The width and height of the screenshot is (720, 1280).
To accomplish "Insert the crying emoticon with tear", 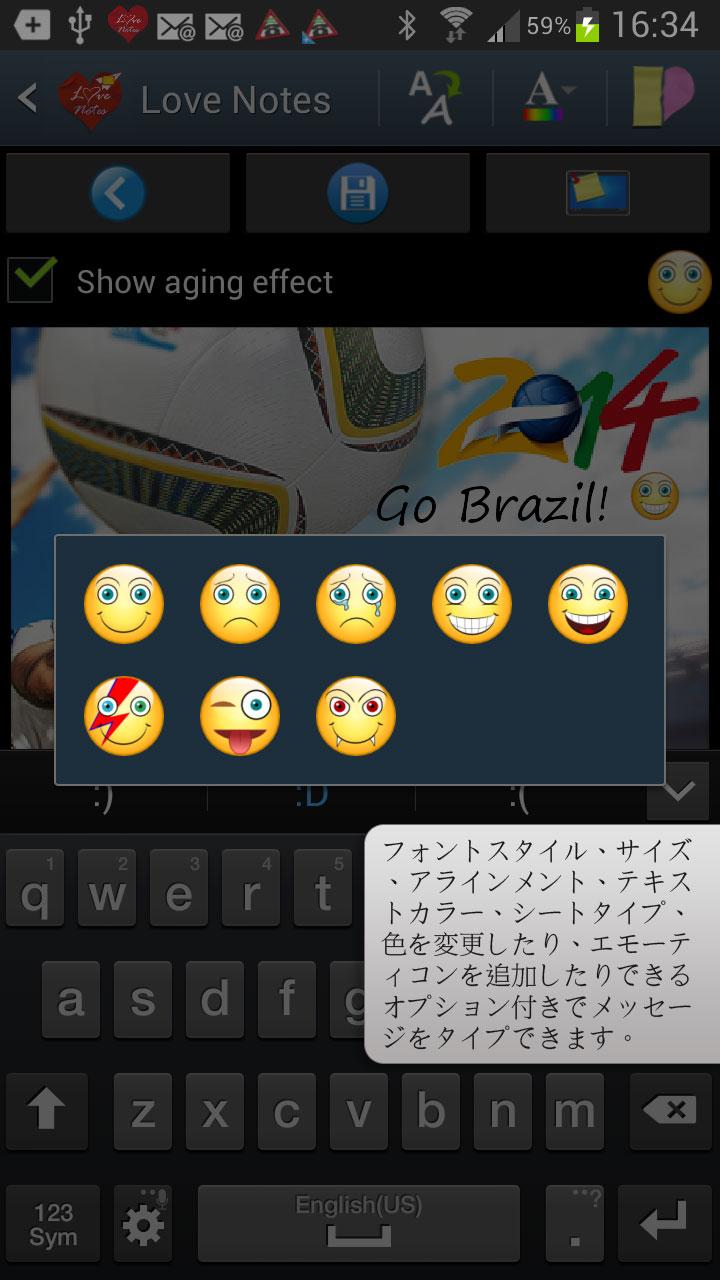I will [355, 604].
